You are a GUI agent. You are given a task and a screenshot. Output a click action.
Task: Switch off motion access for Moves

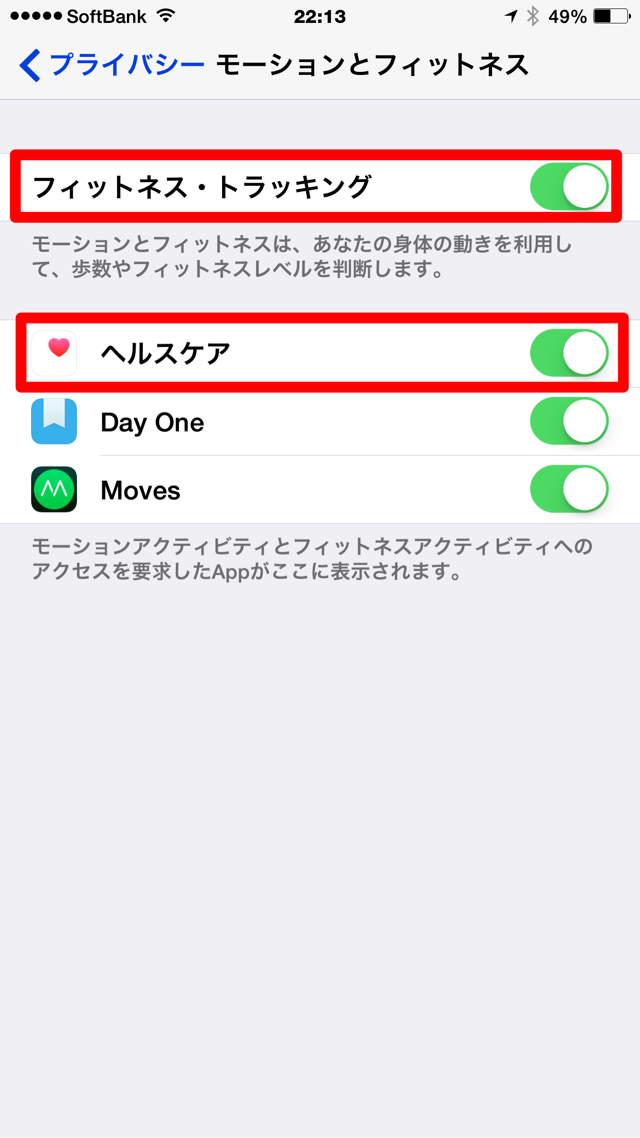[x=568, y=490]
